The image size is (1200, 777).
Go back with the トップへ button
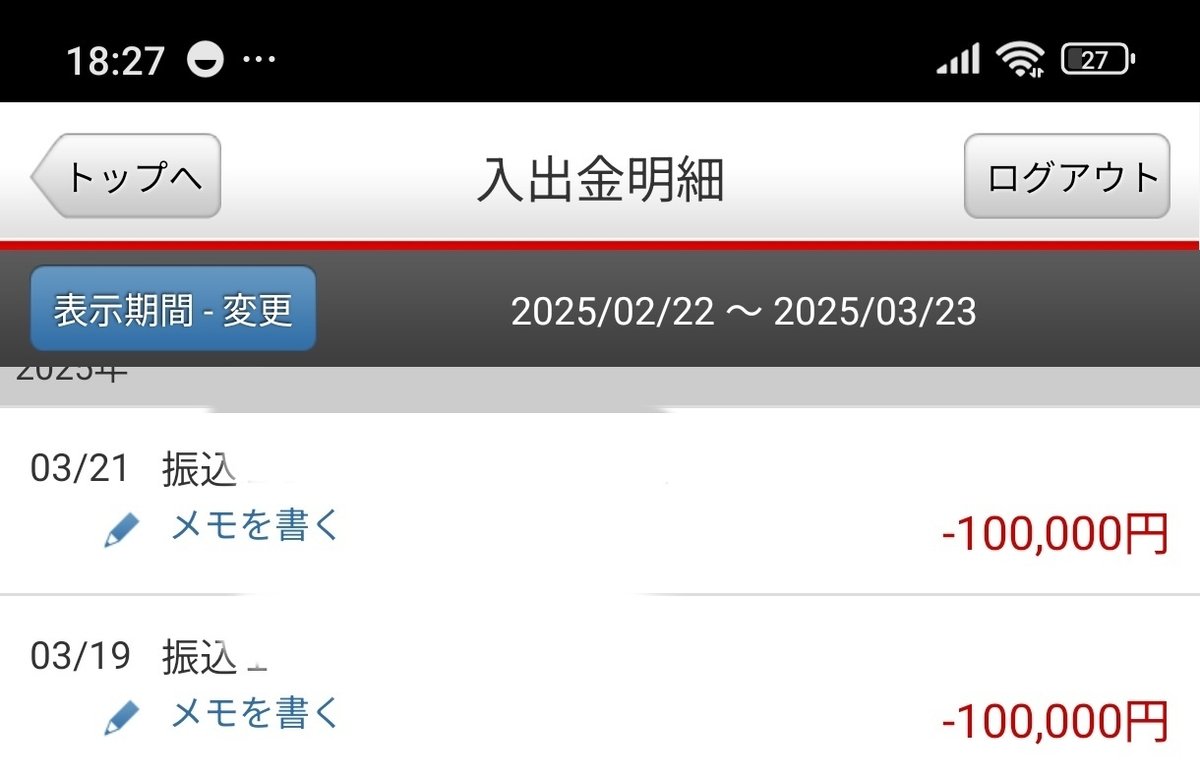[128, 177]
